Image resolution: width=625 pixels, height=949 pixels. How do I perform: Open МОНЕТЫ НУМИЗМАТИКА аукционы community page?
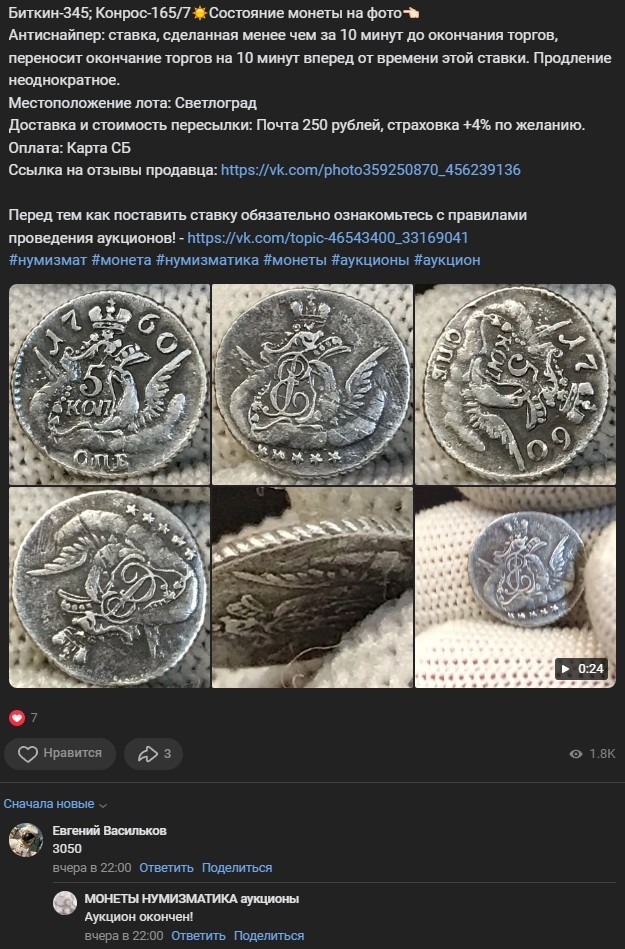pyautogui.click(x=191, y=899)
